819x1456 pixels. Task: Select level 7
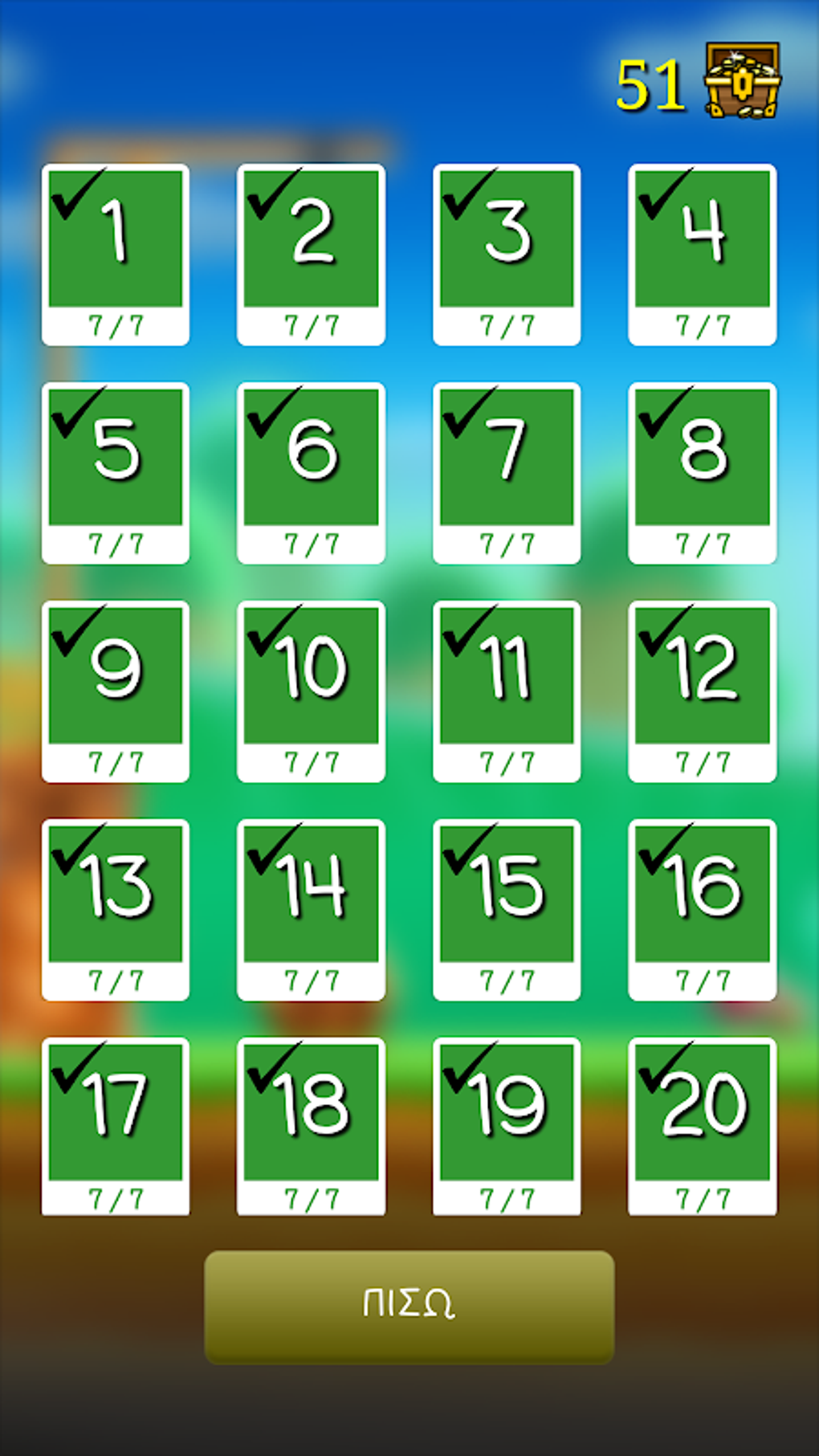coord(507,472)
